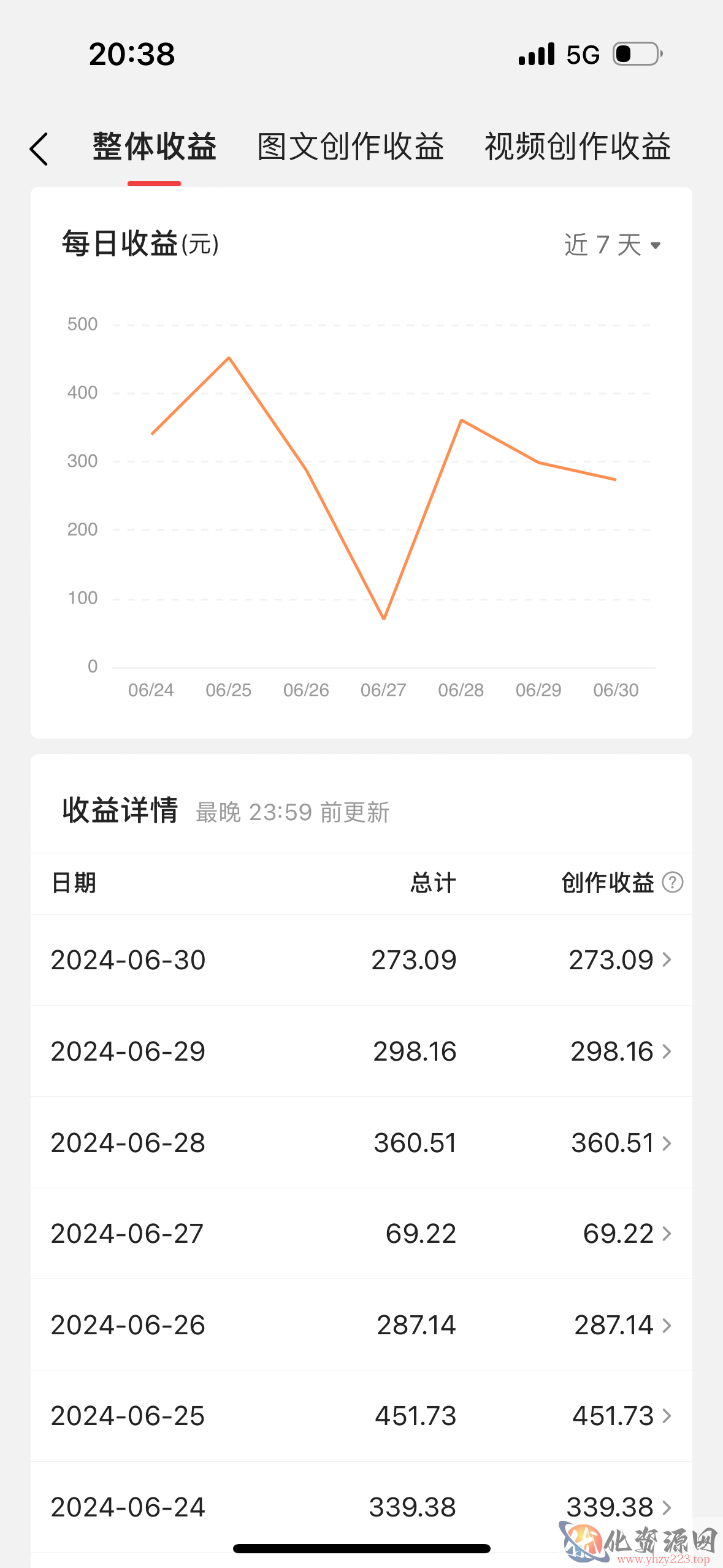Image resolution: width=723 pixels, height=1568 pixels.
Task: Switch to the 视频创作收益 tab
Action: point(578,147)
